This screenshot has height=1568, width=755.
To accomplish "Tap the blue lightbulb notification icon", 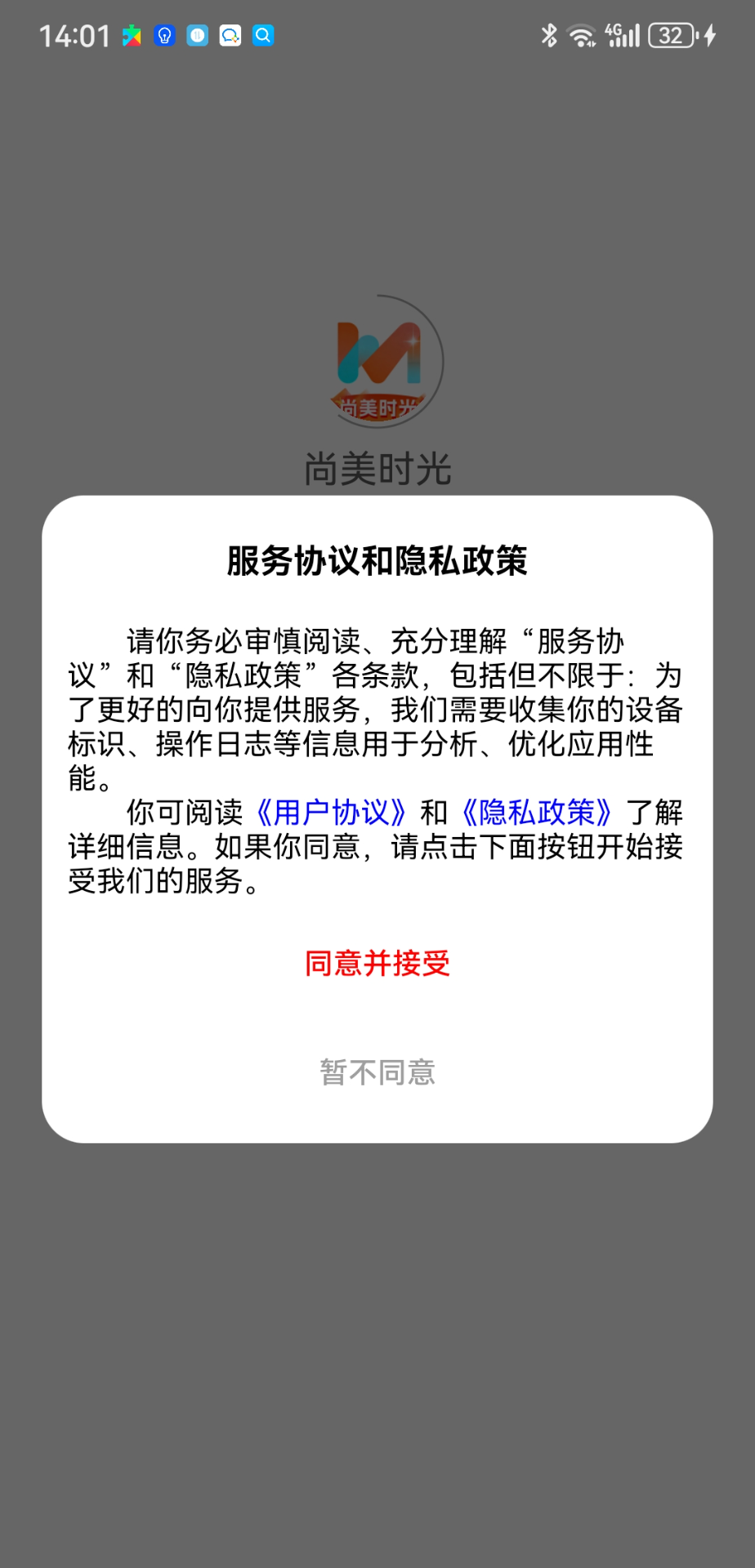I will [163, 36].
